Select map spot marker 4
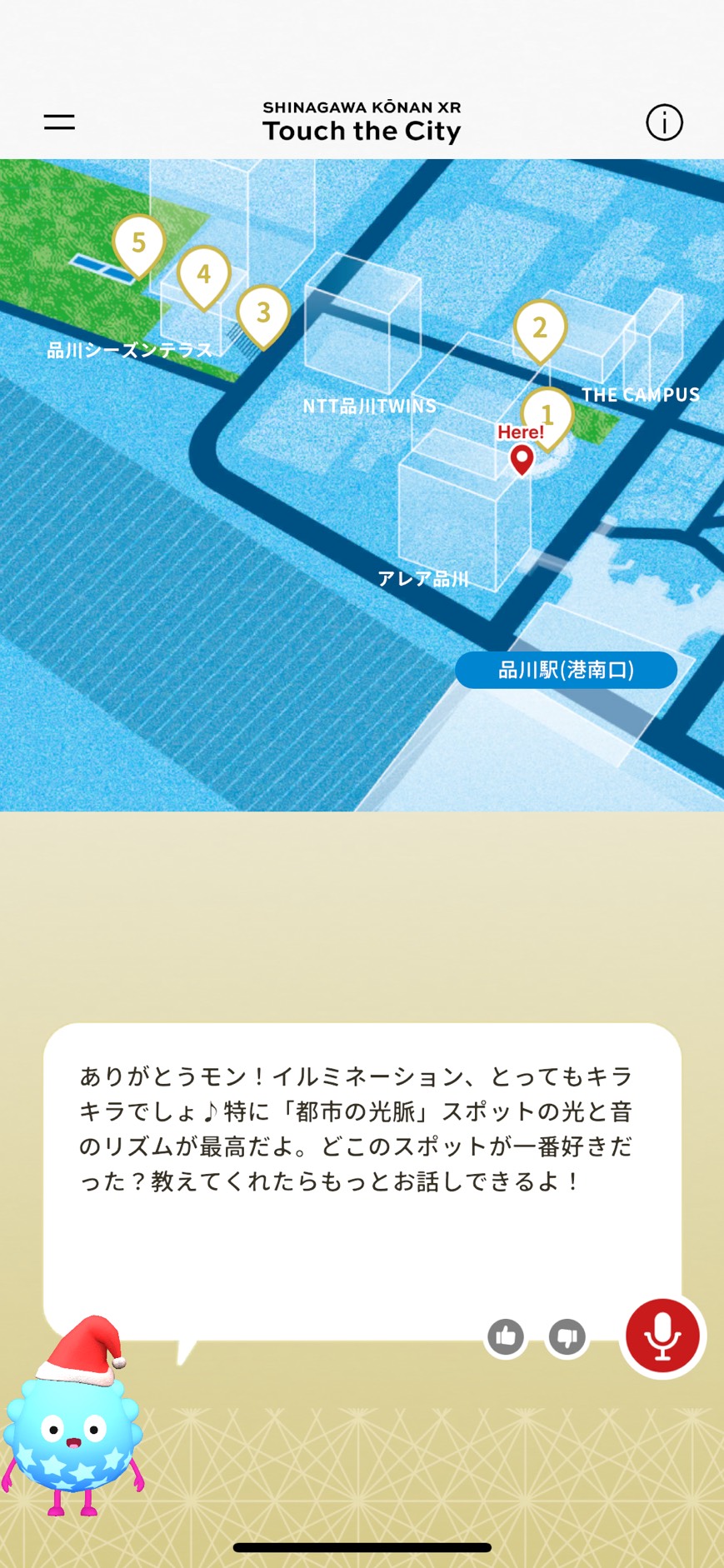 pos(203,274)
